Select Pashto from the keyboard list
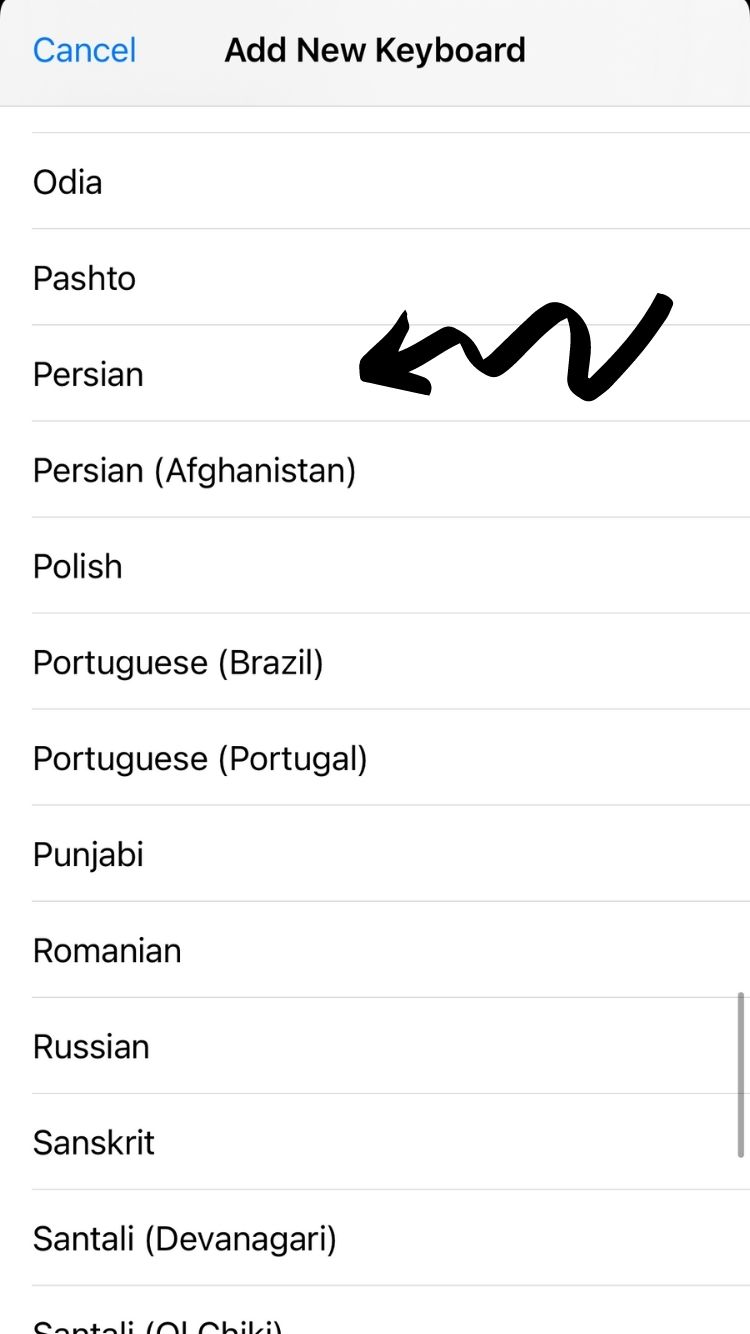Image resolution: width=750 pixels, height=1334 pixels. pos(84,278)
